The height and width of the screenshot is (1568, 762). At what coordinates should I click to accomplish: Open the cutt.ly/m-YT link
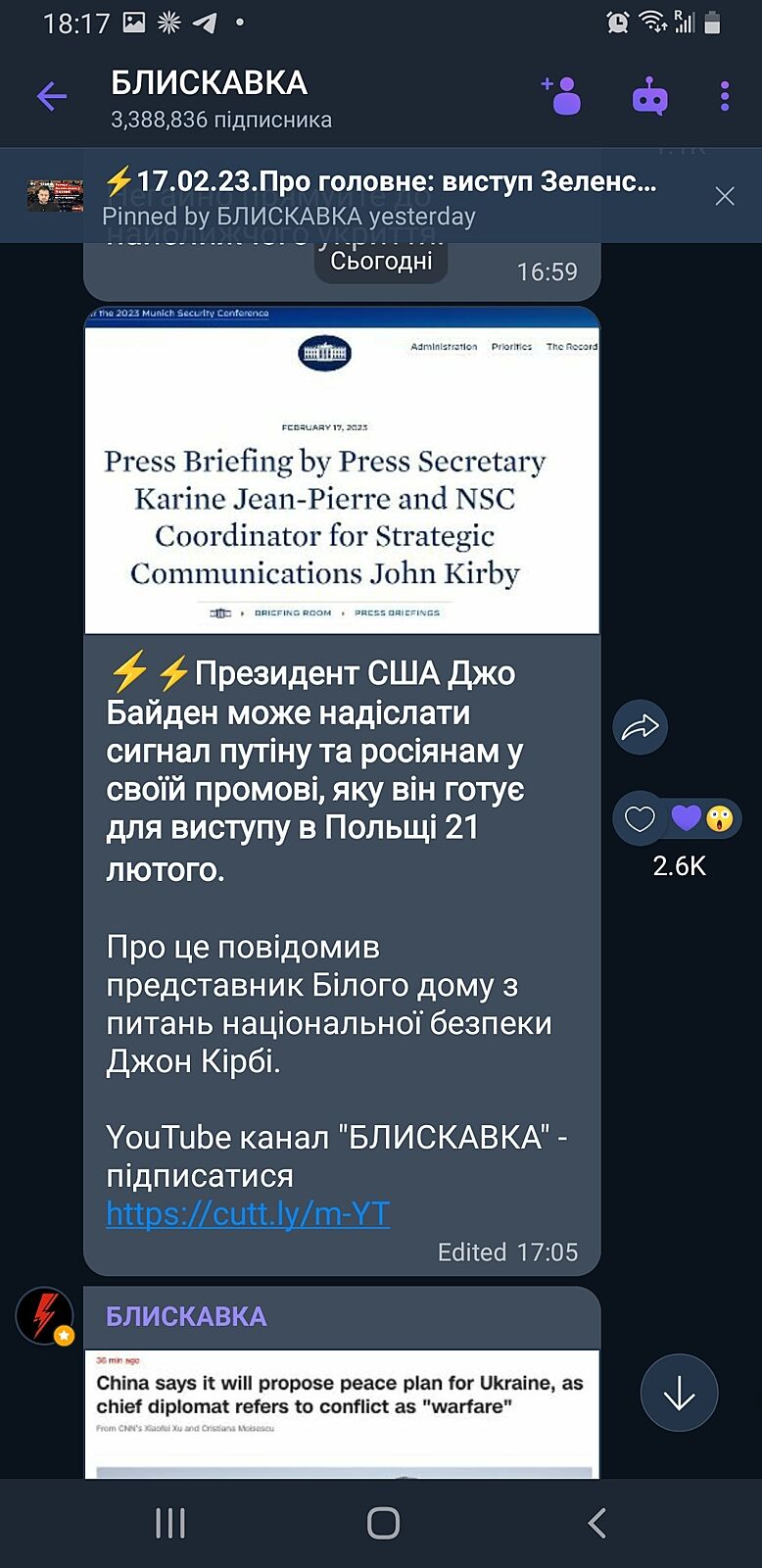(x=248, y=1214)
